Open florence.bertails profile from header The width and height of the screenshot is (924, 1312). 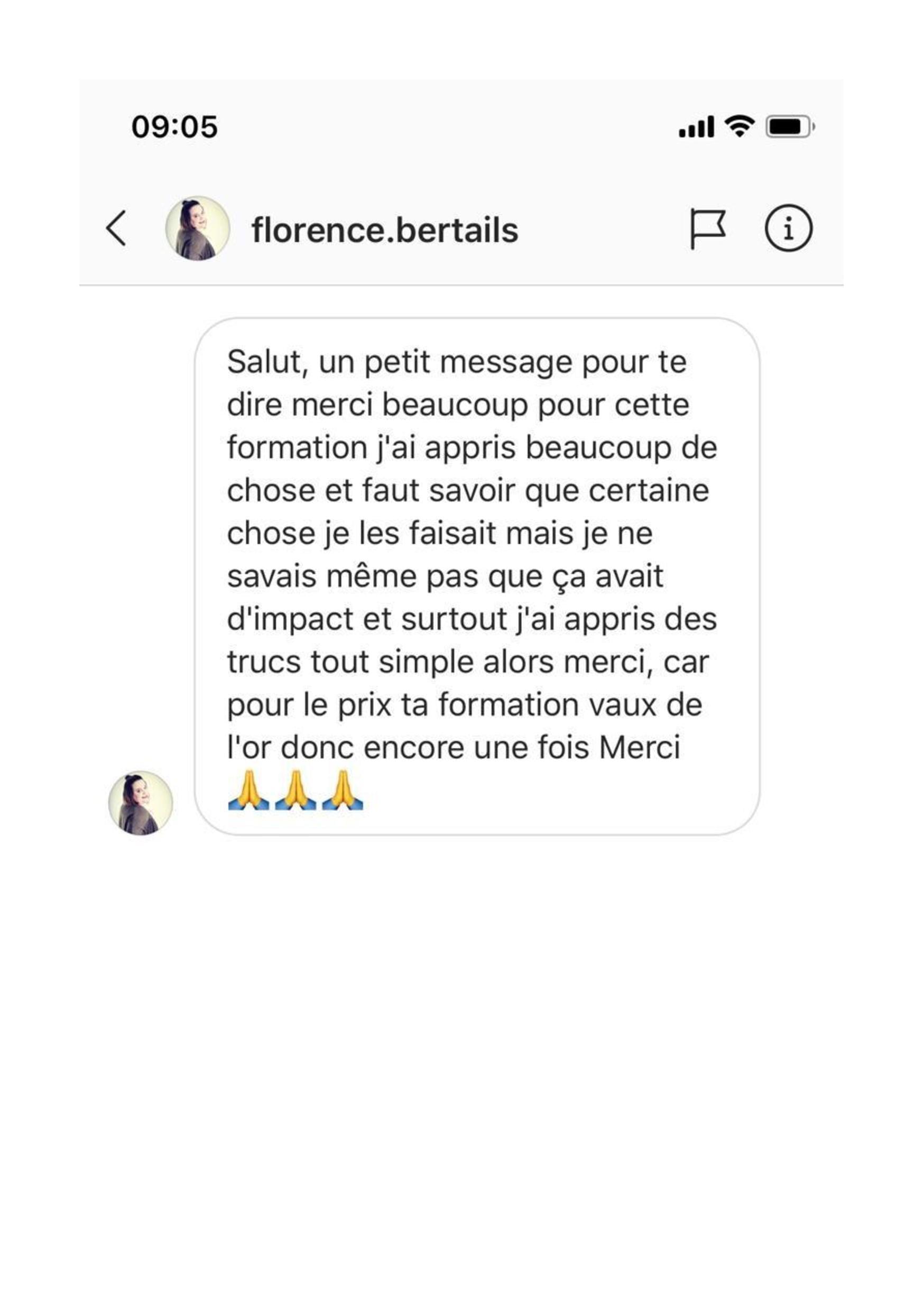(384, 230)
